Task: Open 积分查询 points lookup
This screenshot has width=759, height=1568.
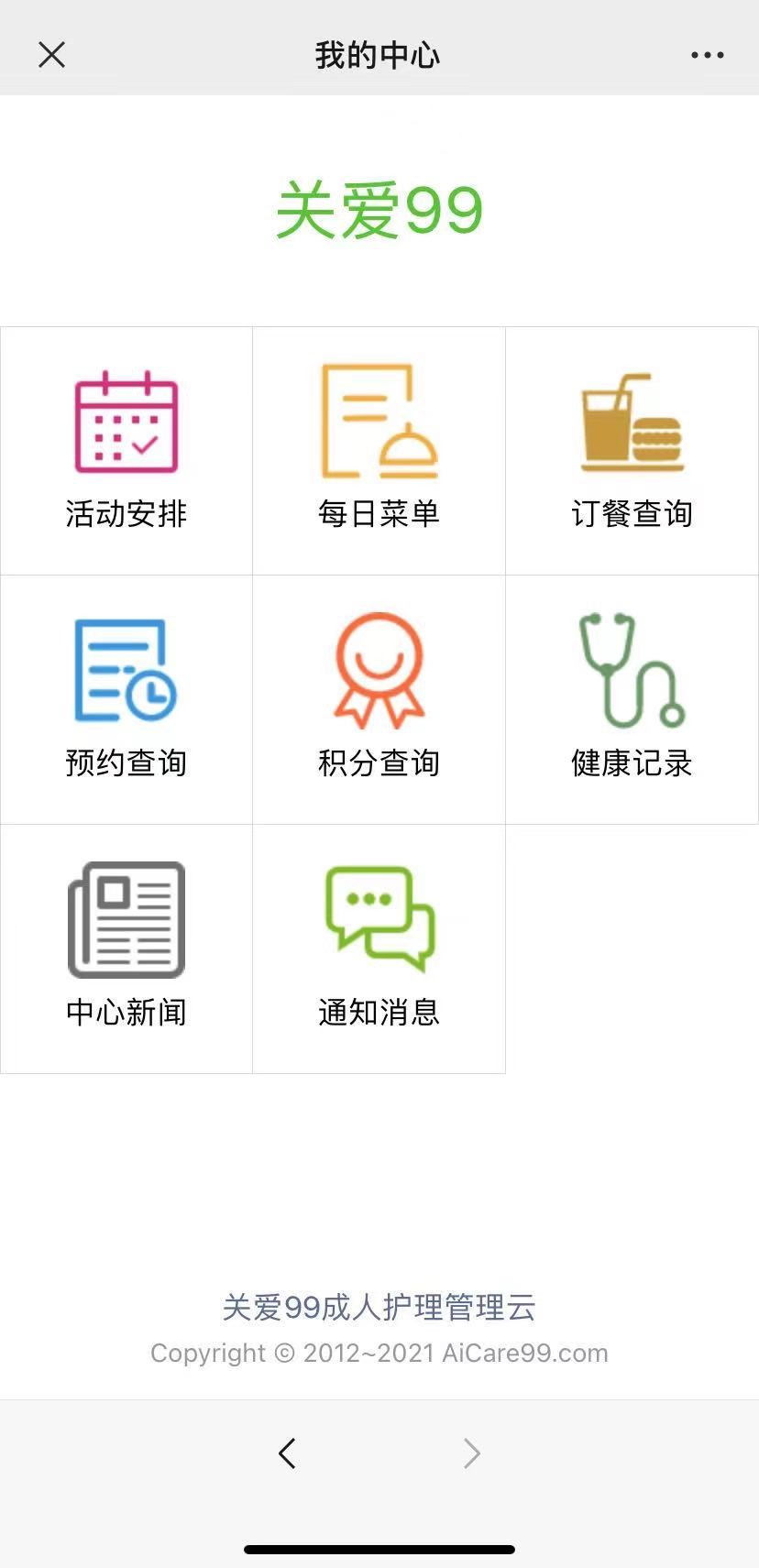Action: [379, 700]
